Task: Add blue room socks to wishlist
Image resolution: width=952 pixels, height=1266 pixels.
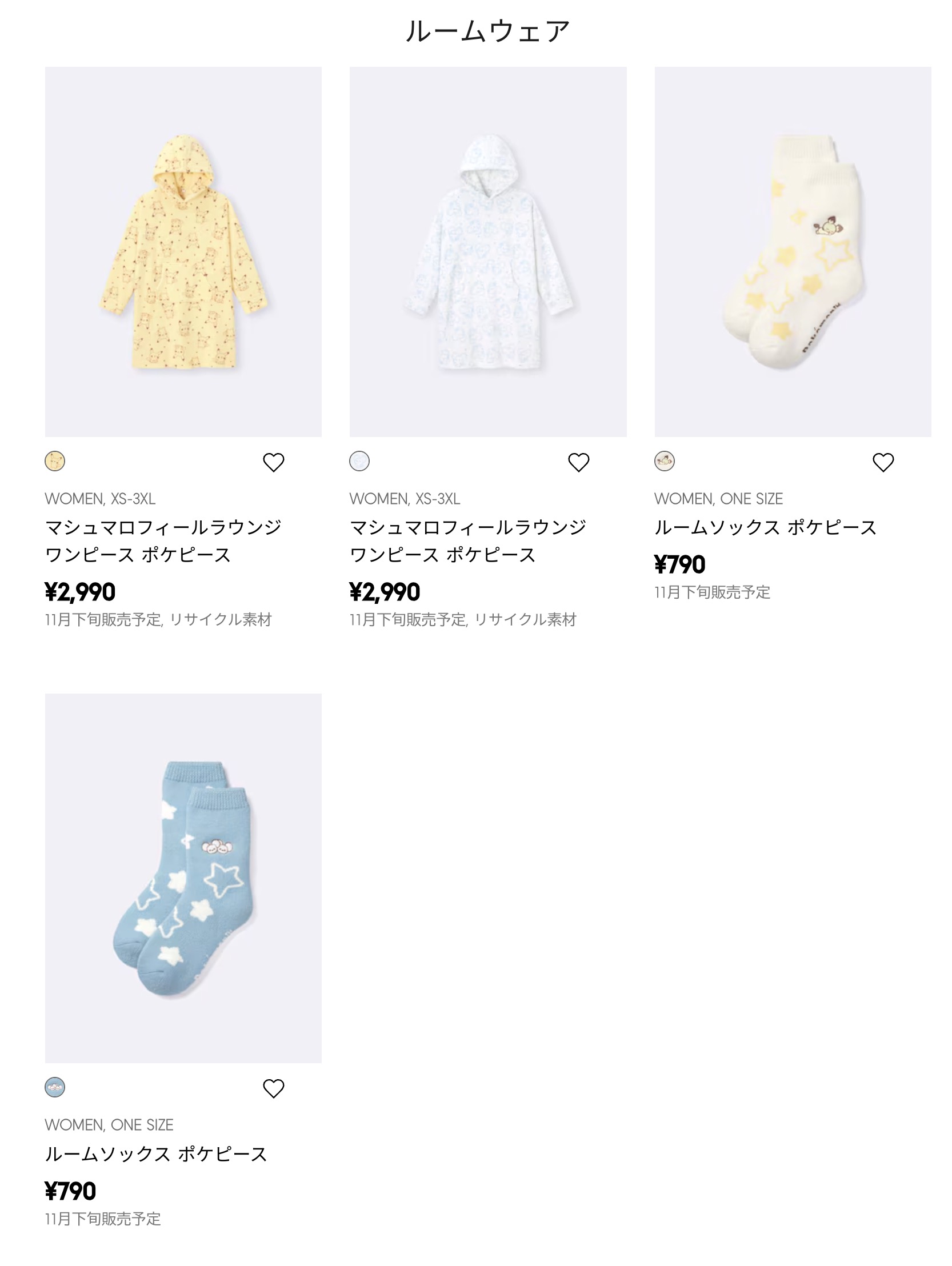Action: 274,1088
